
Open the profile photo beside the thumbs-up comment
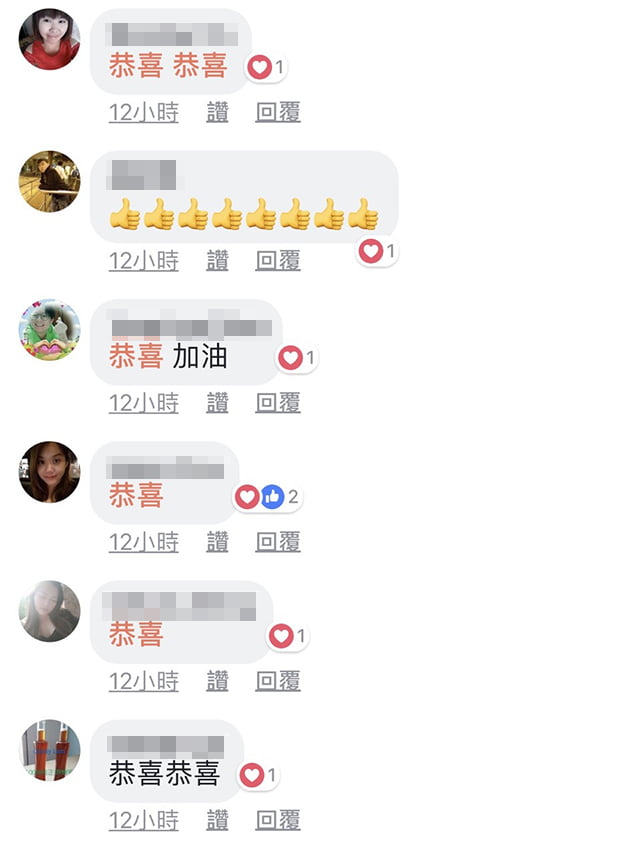(x=49, y=181)
